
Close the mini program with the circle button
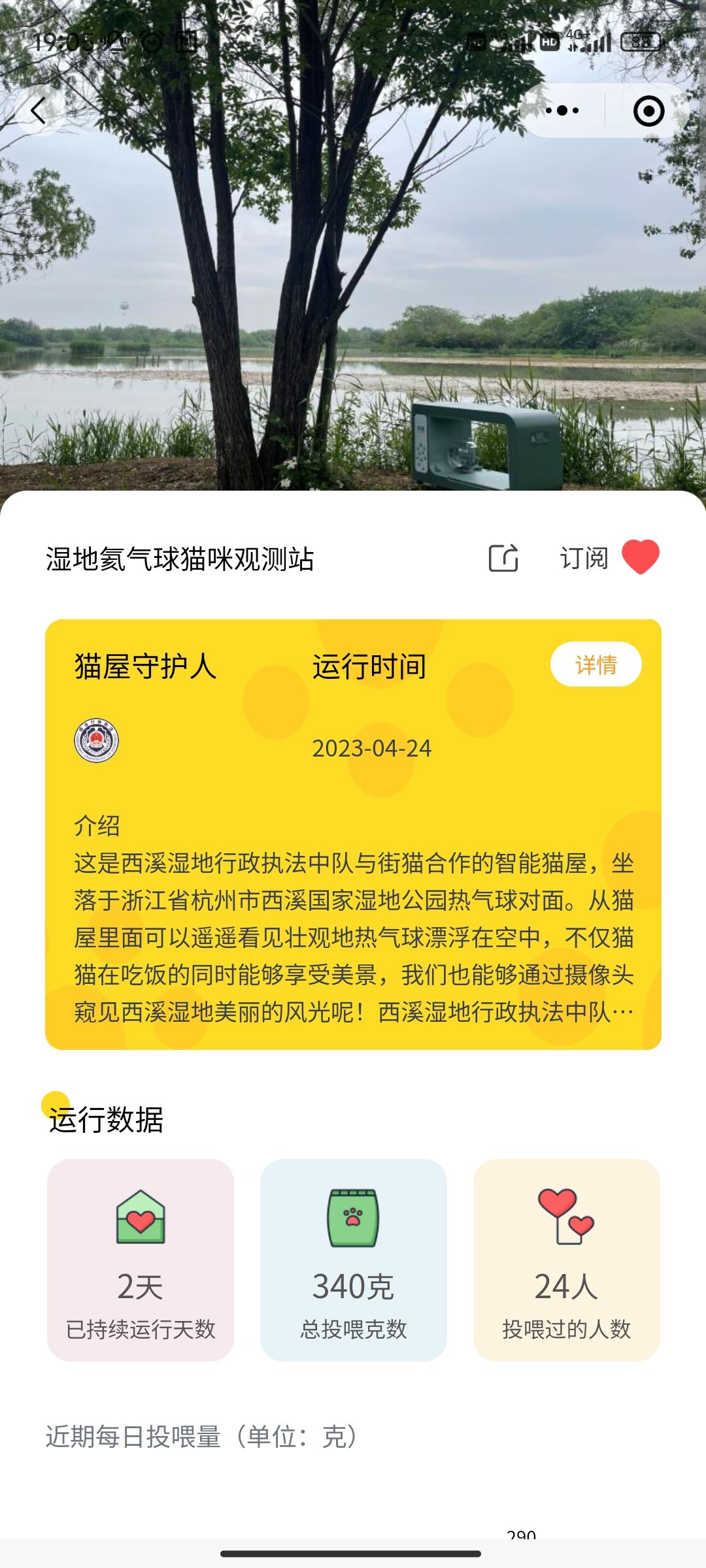click(x=648, y=111)
